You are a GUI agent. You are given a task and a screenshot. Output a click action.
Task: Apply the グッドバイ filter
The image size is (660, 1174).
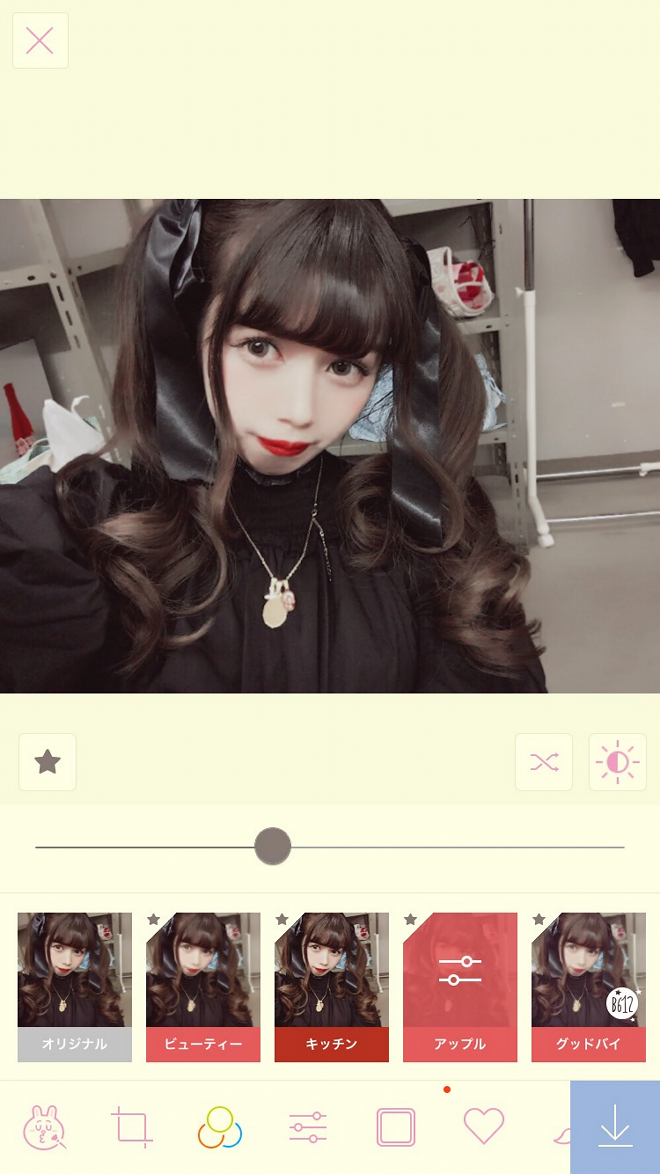click(x=588, y=986)
